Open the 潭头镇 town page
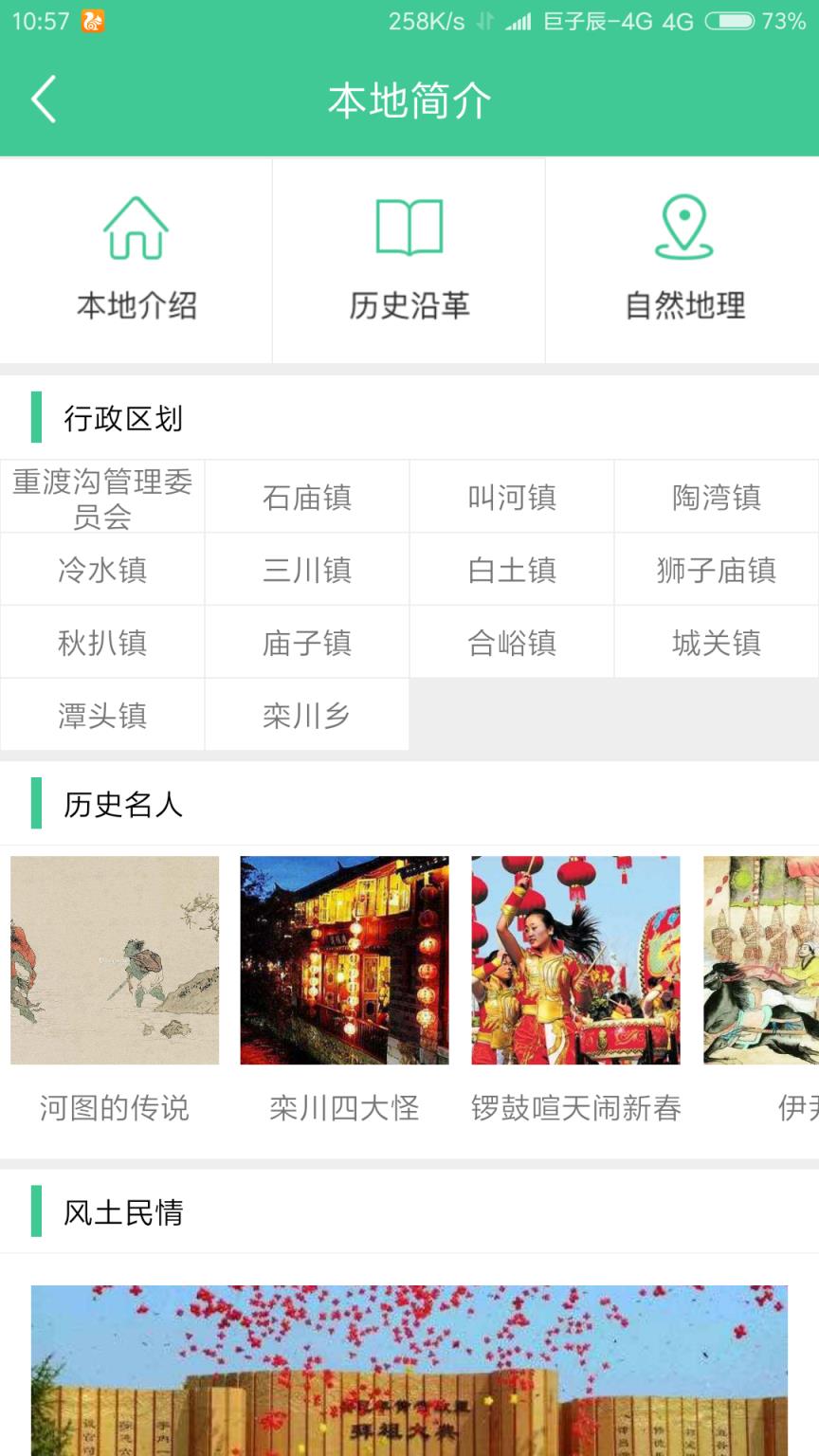This screenshot has height=1456, width=819. point(101,716)
